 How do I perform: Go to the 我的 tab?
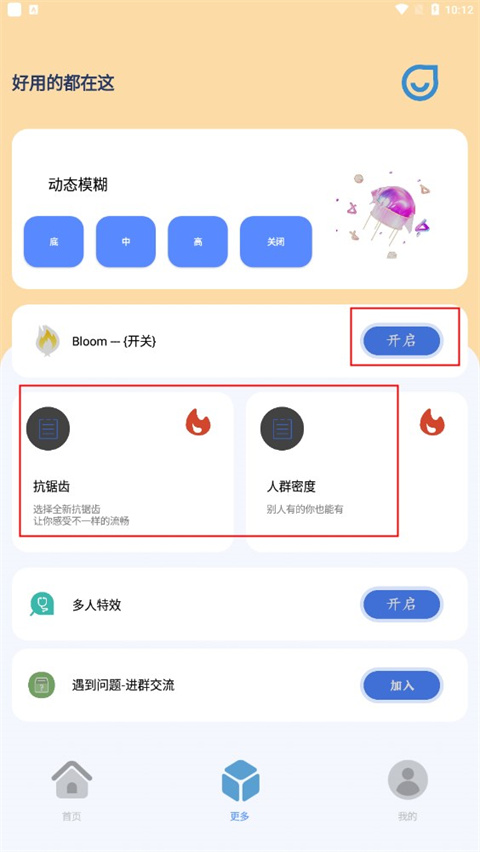point(408,791)
